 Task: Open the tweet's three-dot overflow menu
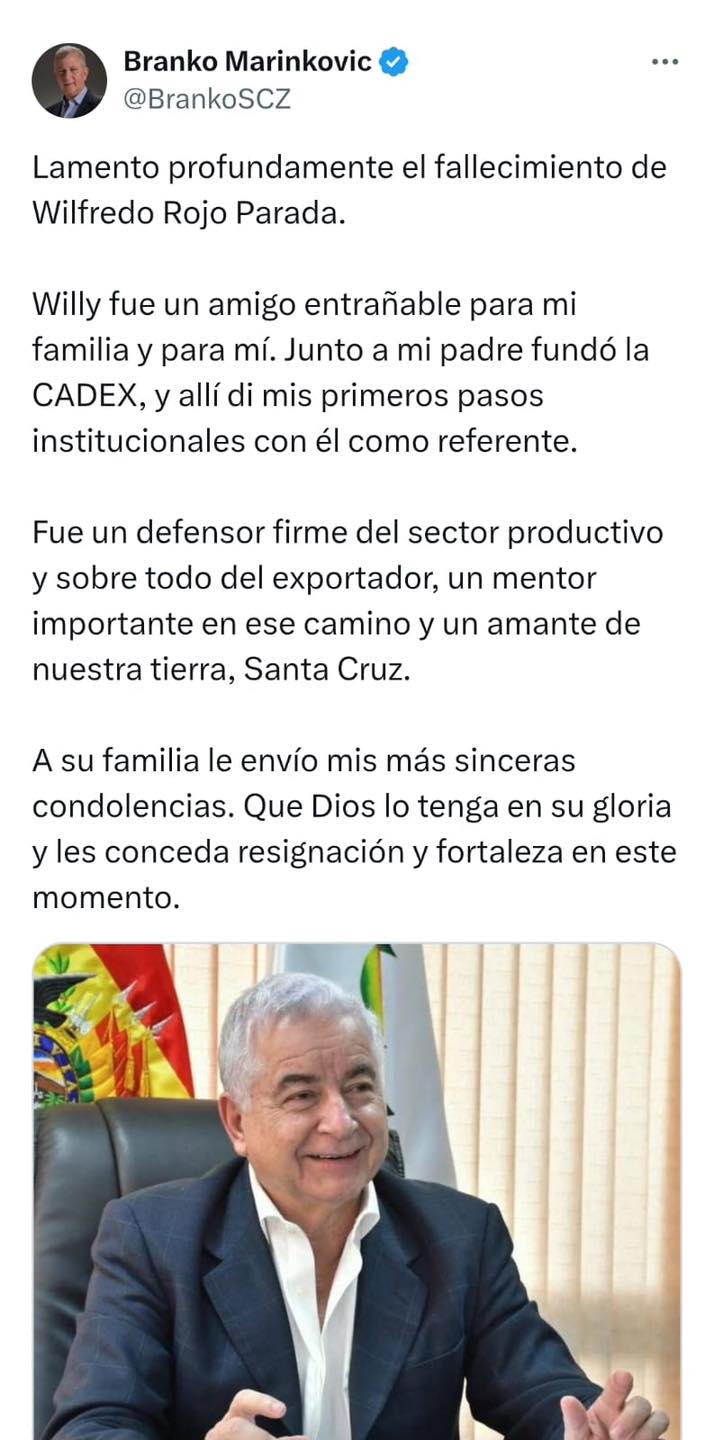(664, 62)
